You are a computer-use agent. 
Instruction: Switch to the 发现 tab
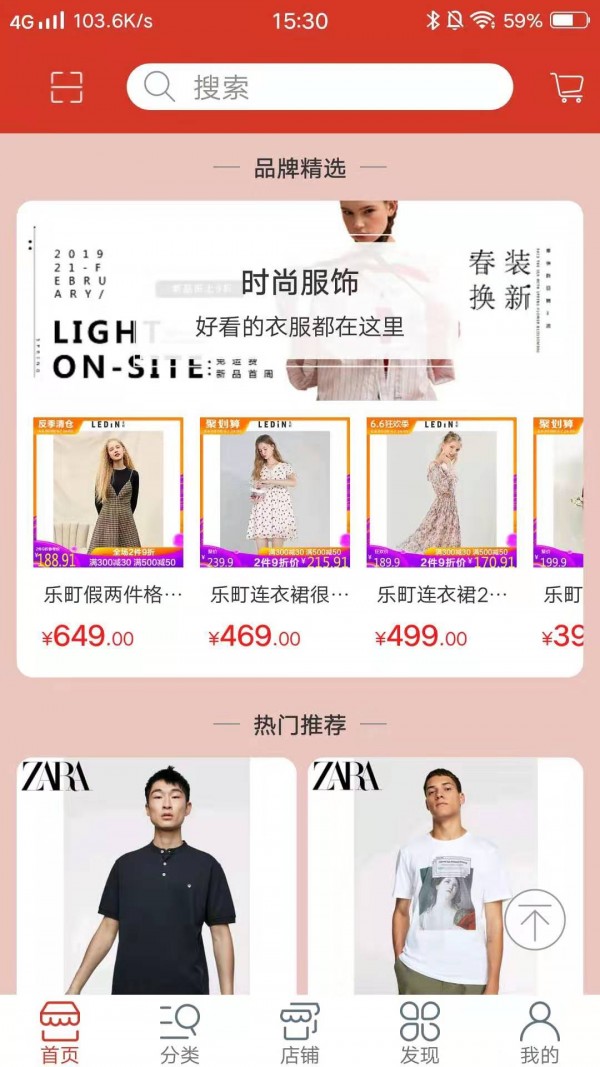[x=420, y=1032]
